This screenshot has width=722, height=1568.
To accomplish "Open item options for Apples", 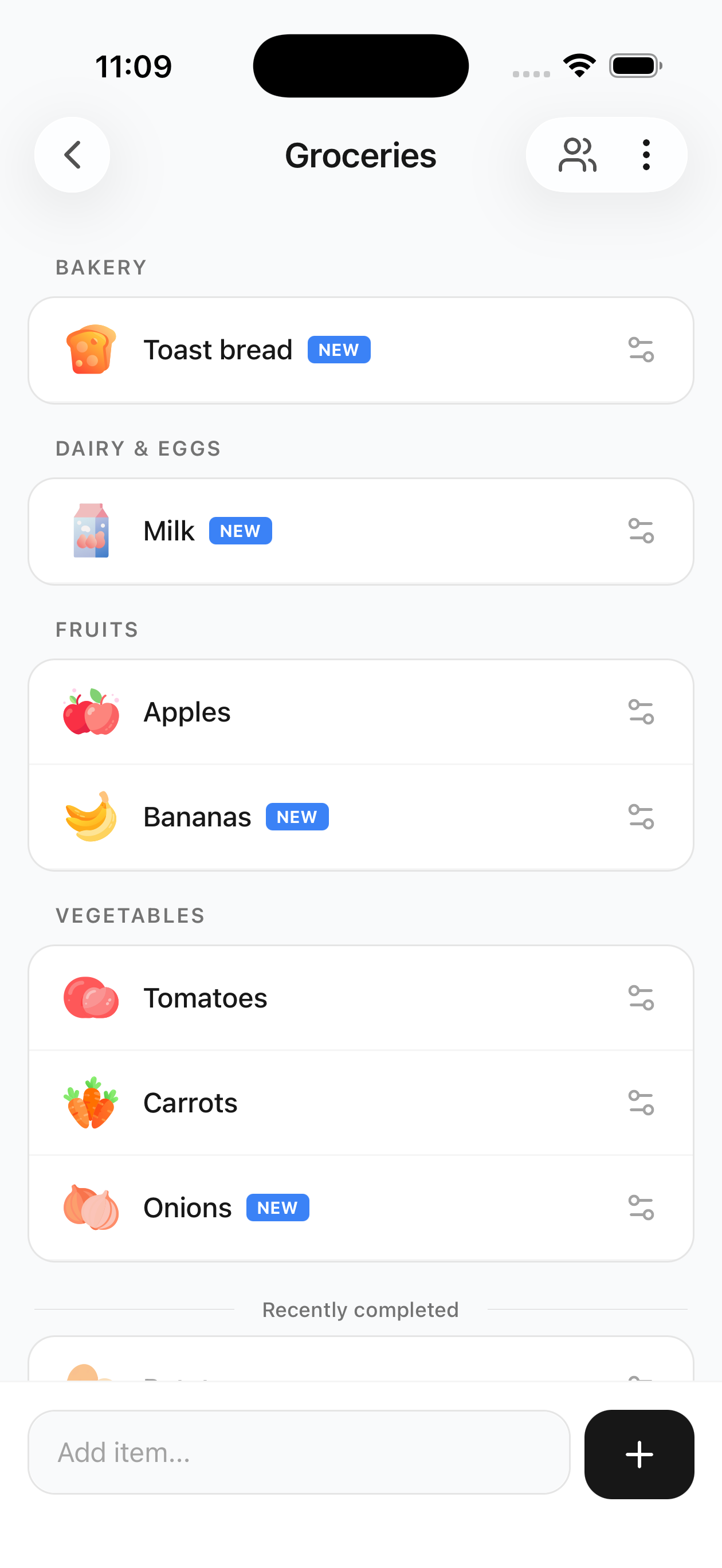I will (641, 712).
